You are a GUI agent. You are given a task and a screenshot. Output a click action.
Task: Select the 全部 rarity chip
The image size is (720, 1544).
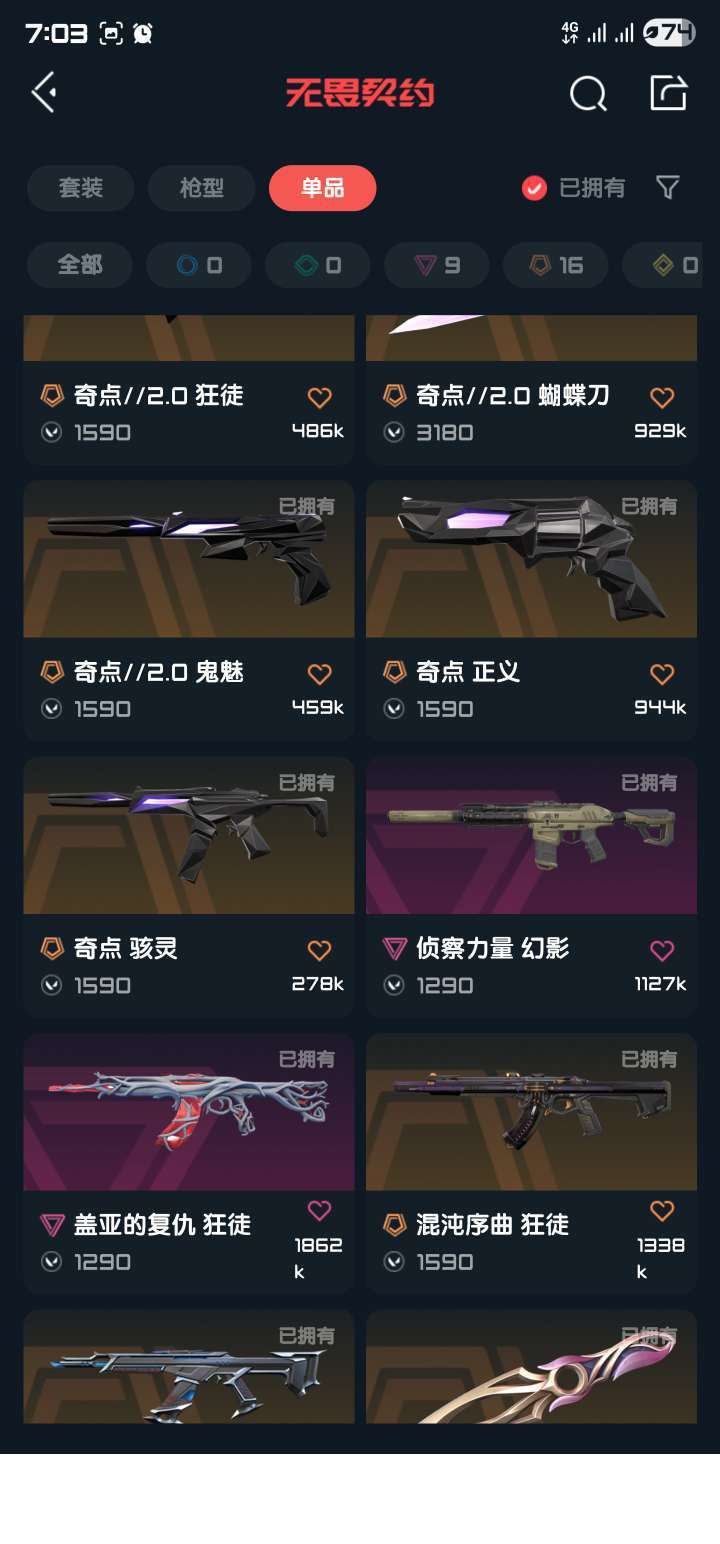[x=81, y=265]
